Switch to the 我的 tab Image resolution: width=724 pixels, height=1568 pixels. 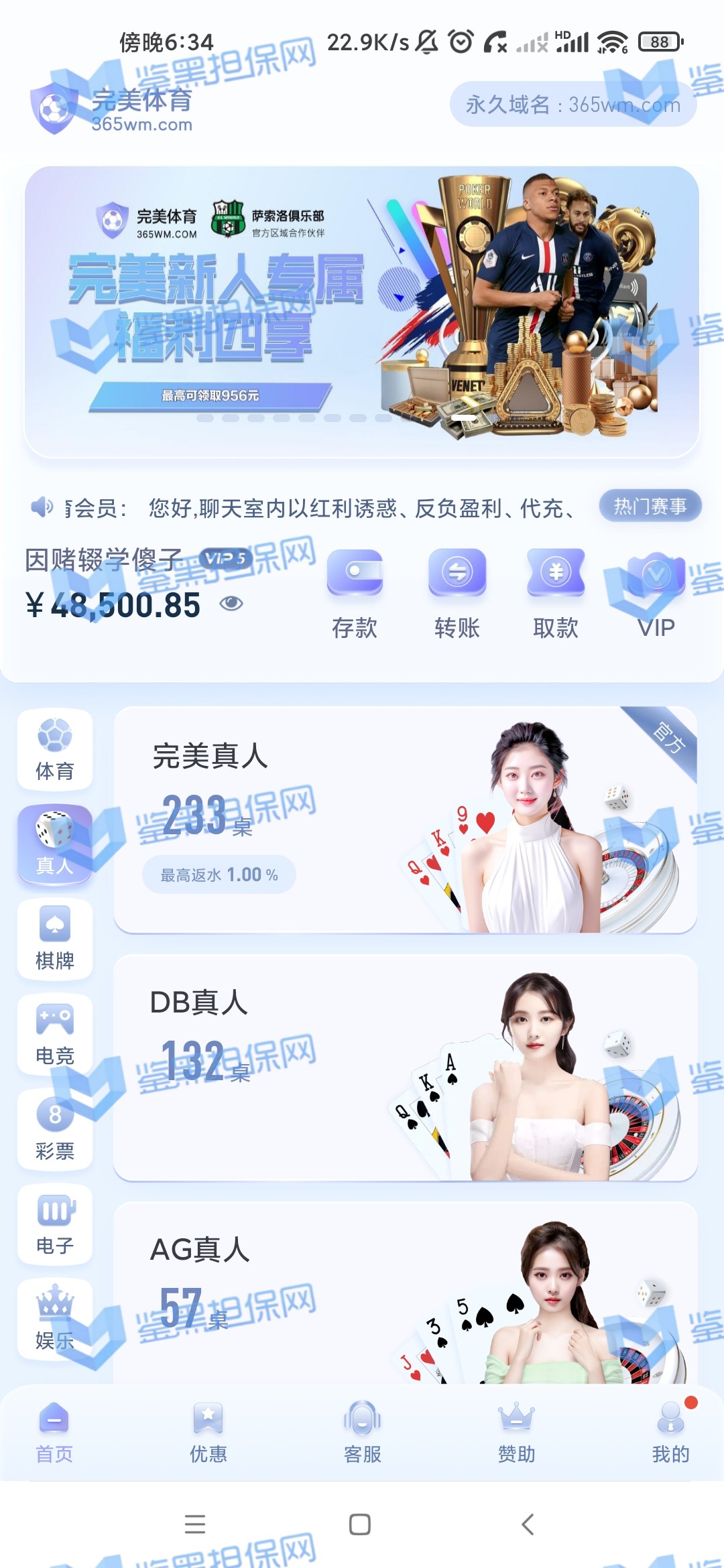670,1431
